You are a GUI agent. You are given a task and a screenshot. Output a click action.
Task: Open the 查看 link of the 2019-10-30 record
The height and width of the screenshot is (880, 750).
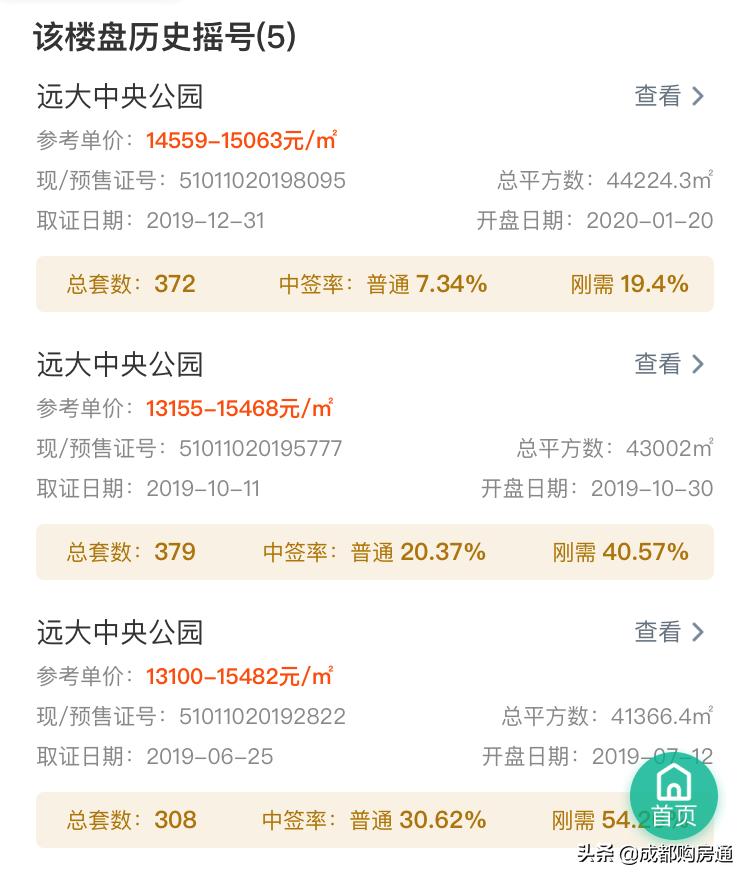tap(657, 364)
